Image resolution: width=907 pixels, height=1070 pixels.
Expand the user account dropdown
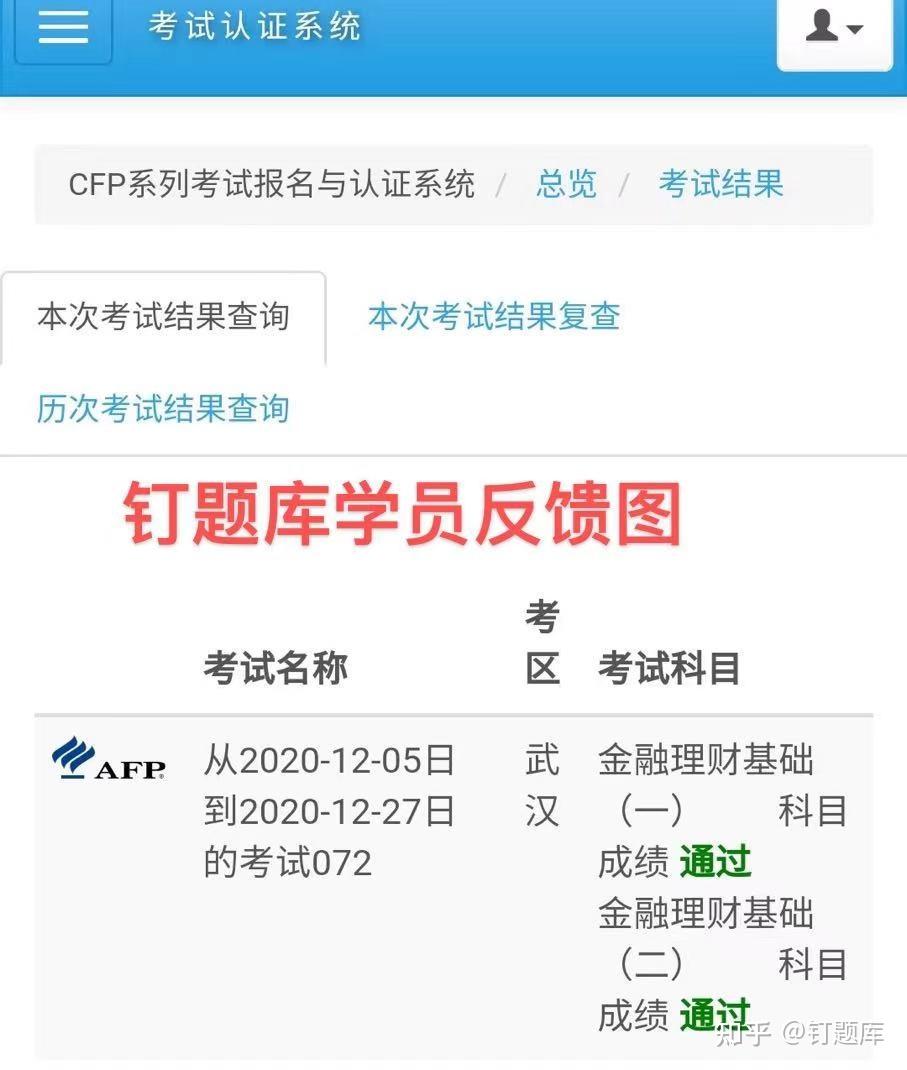pos(834,29)
